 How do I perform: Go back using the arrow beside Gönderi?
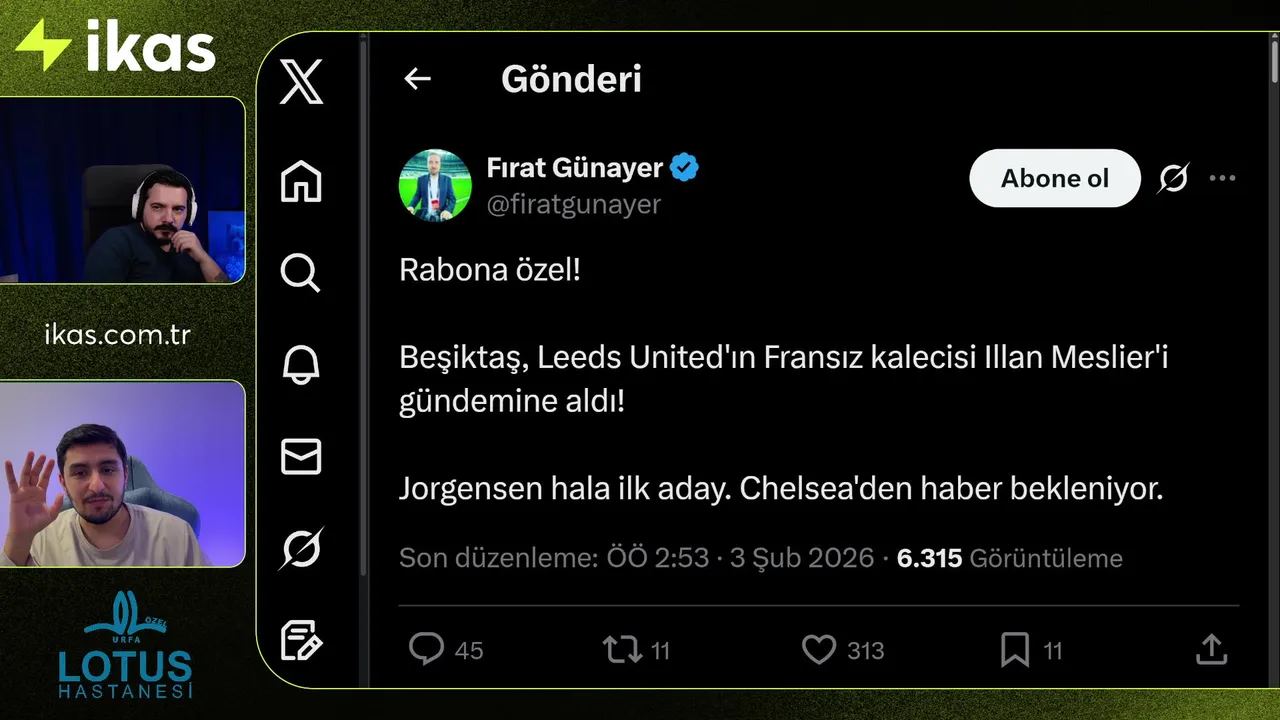click(417, 79)
